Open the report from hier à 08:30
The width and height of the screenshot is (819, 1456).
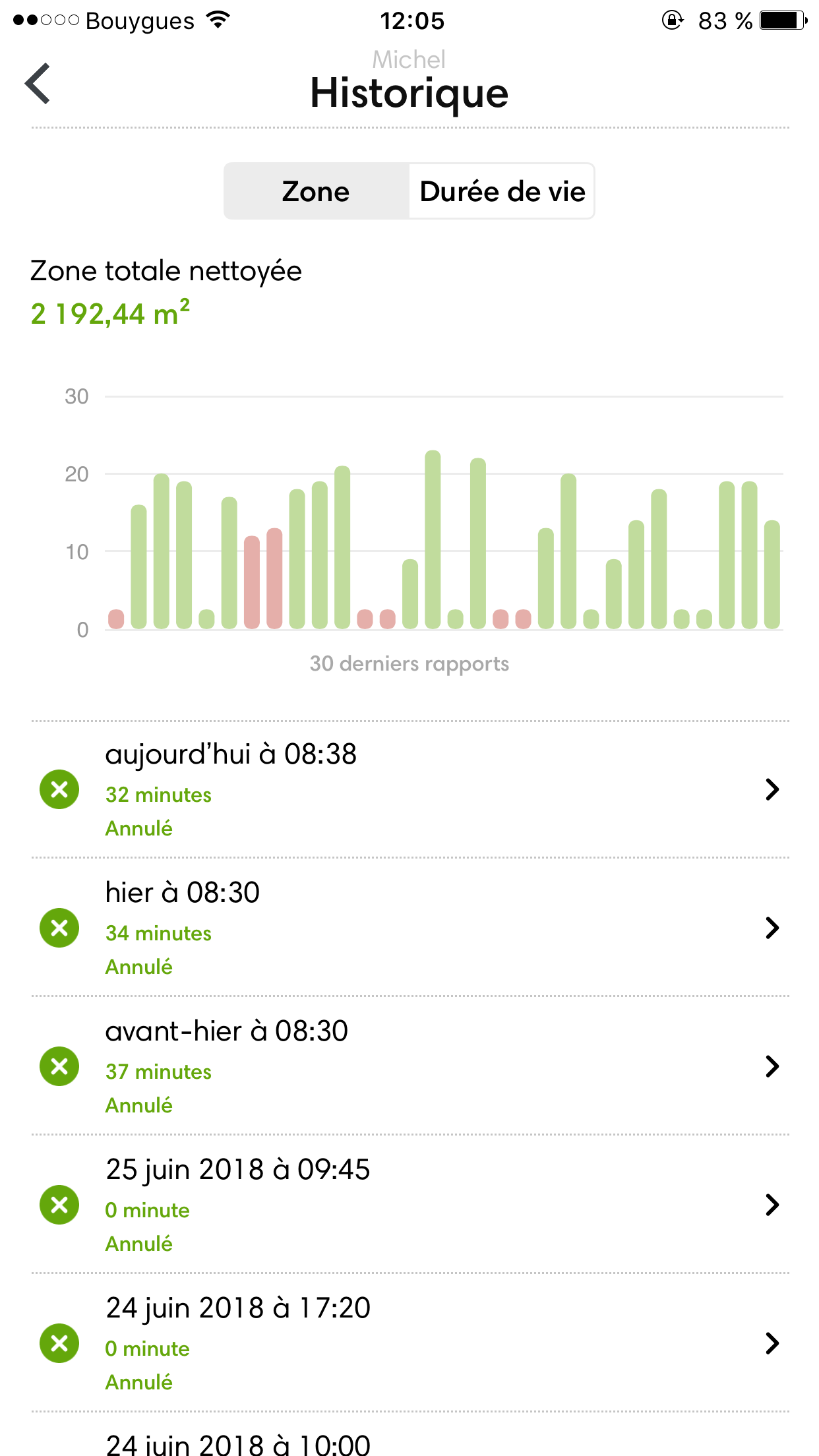(x=409, y=928)
